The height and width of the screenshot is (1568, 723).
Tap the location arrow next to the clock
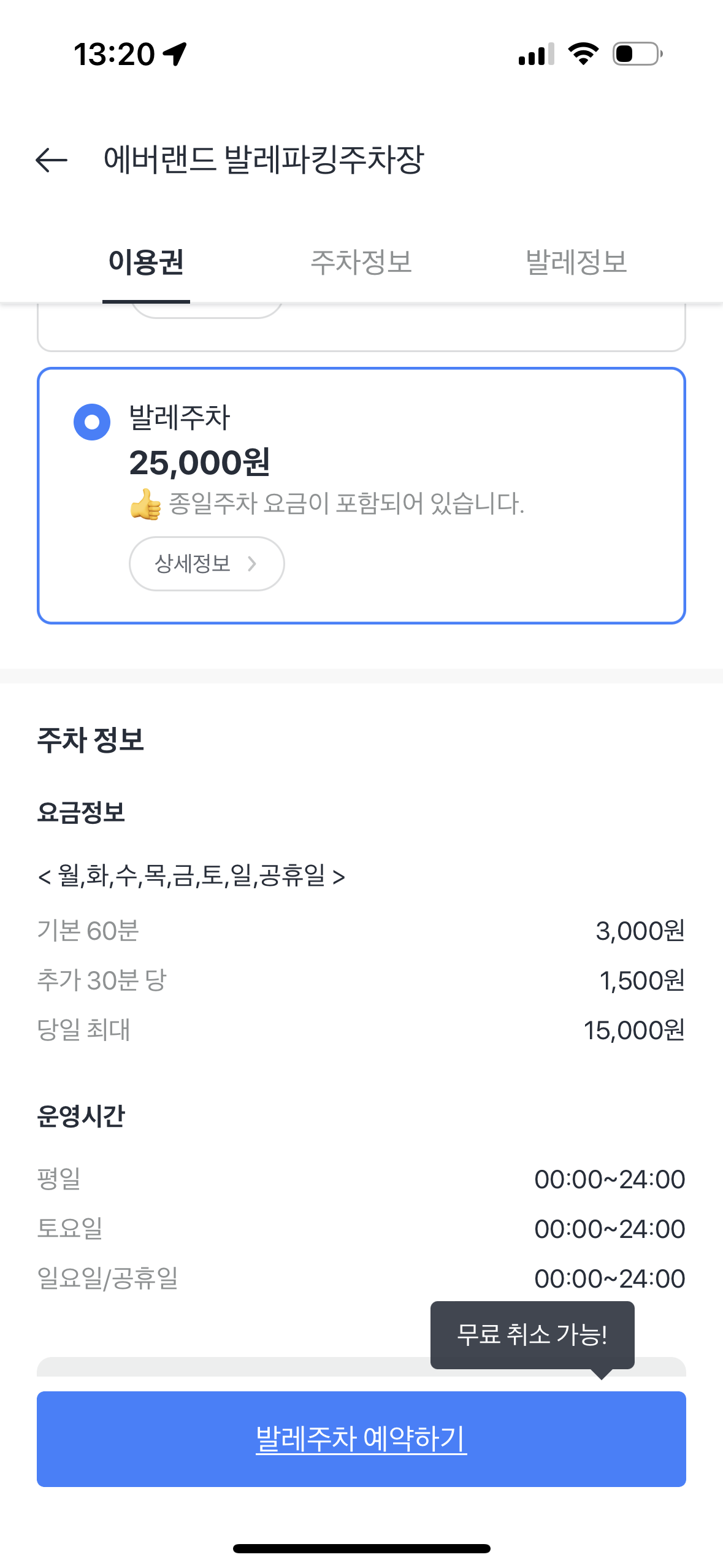click(174, 53)
